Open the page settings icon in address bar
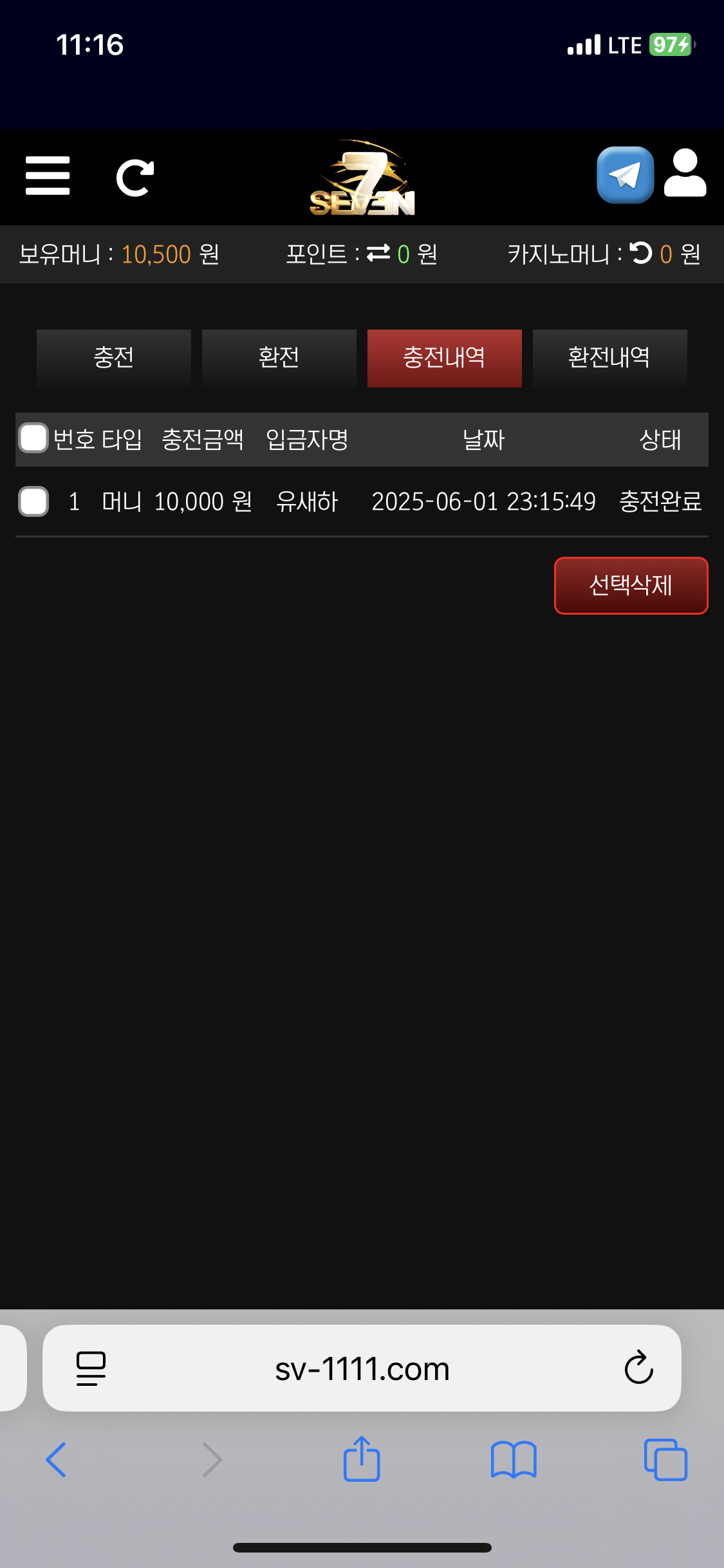The image size is (724, 1568). pos(91,1368)
